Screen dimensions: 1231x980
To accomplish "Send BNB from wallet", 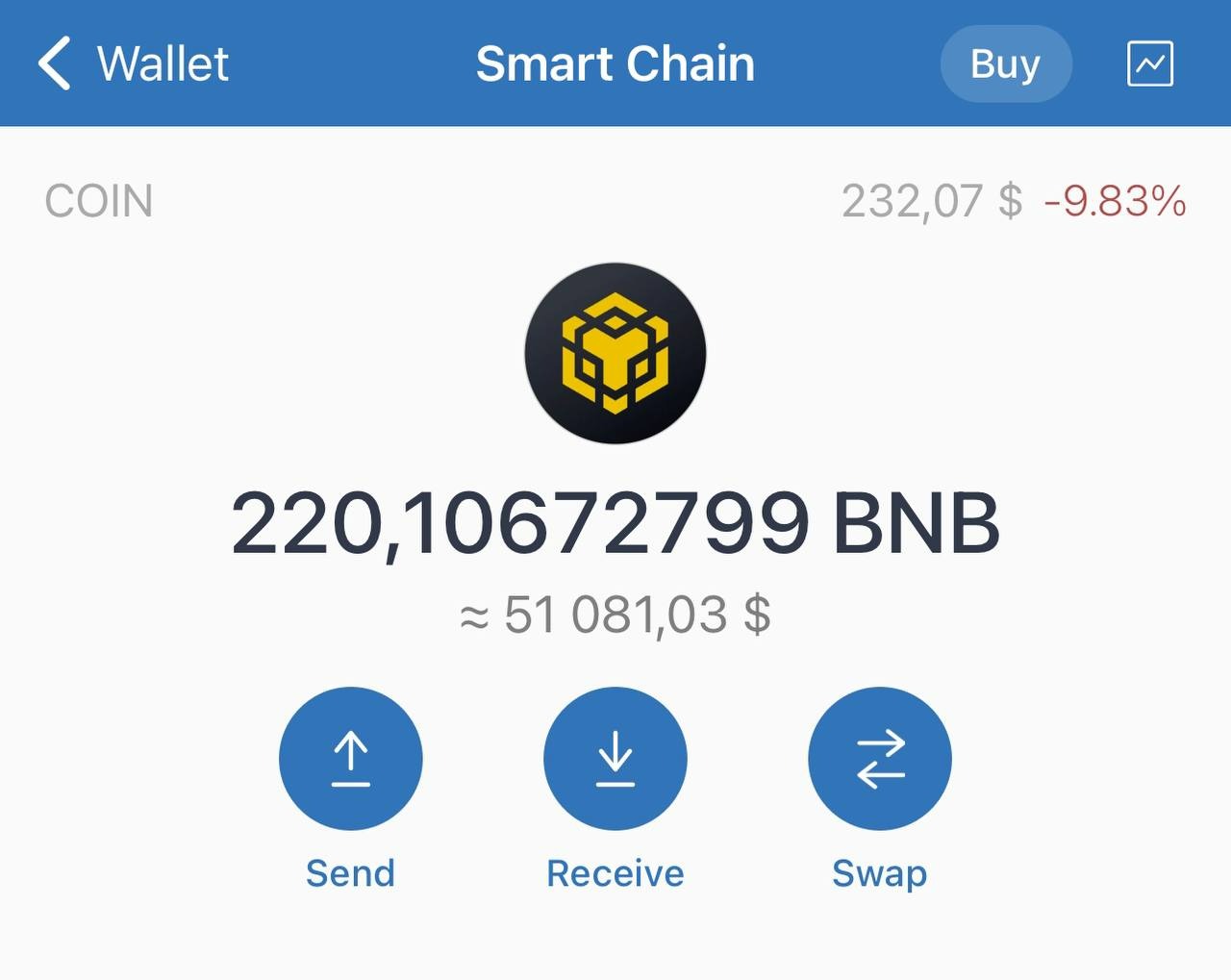I will (x=350, y=758).
